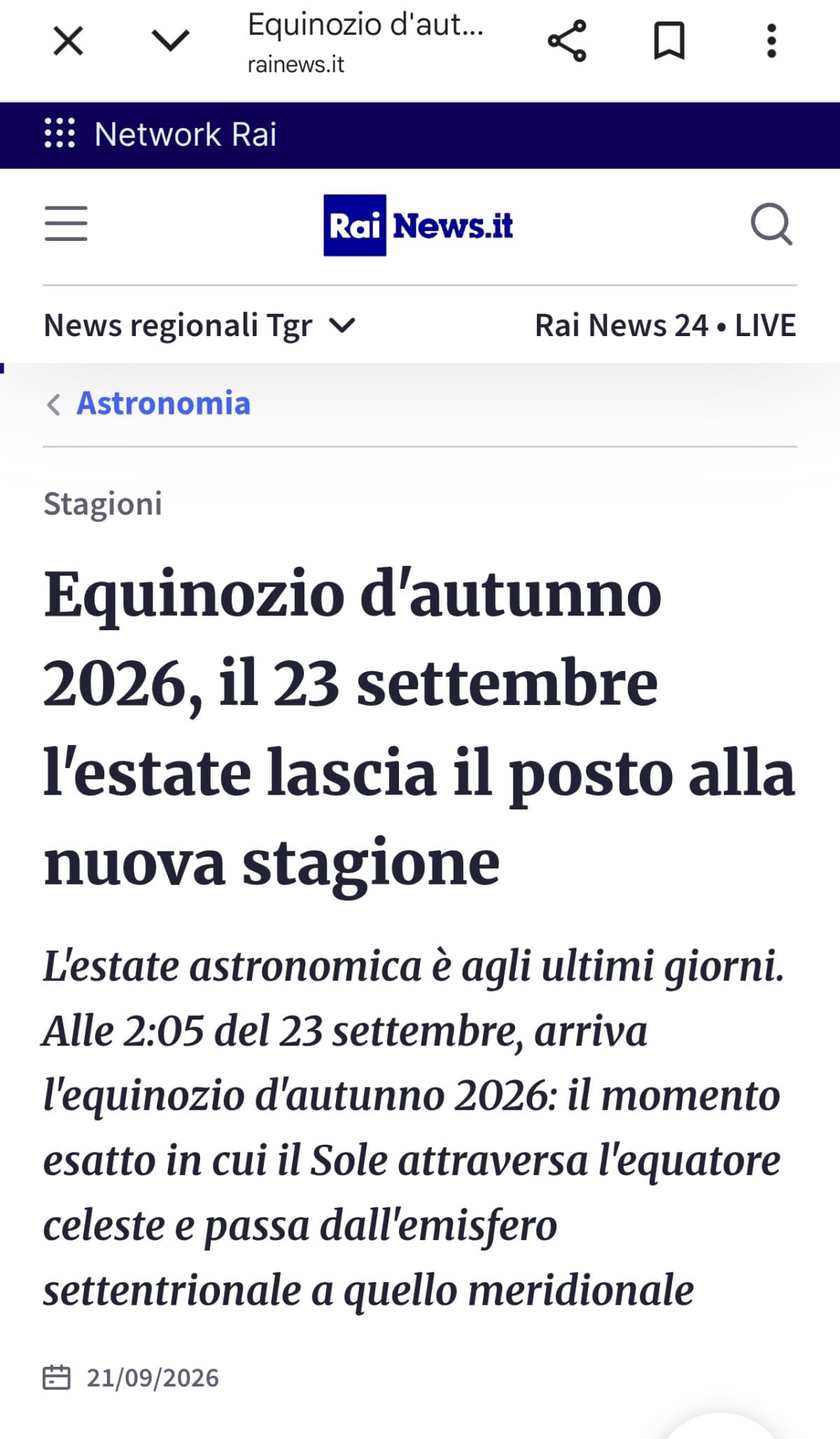Watch Rai News 24 LIVE
The image size is (840, 1439).
pyautogui.click(x=665, y=326)
